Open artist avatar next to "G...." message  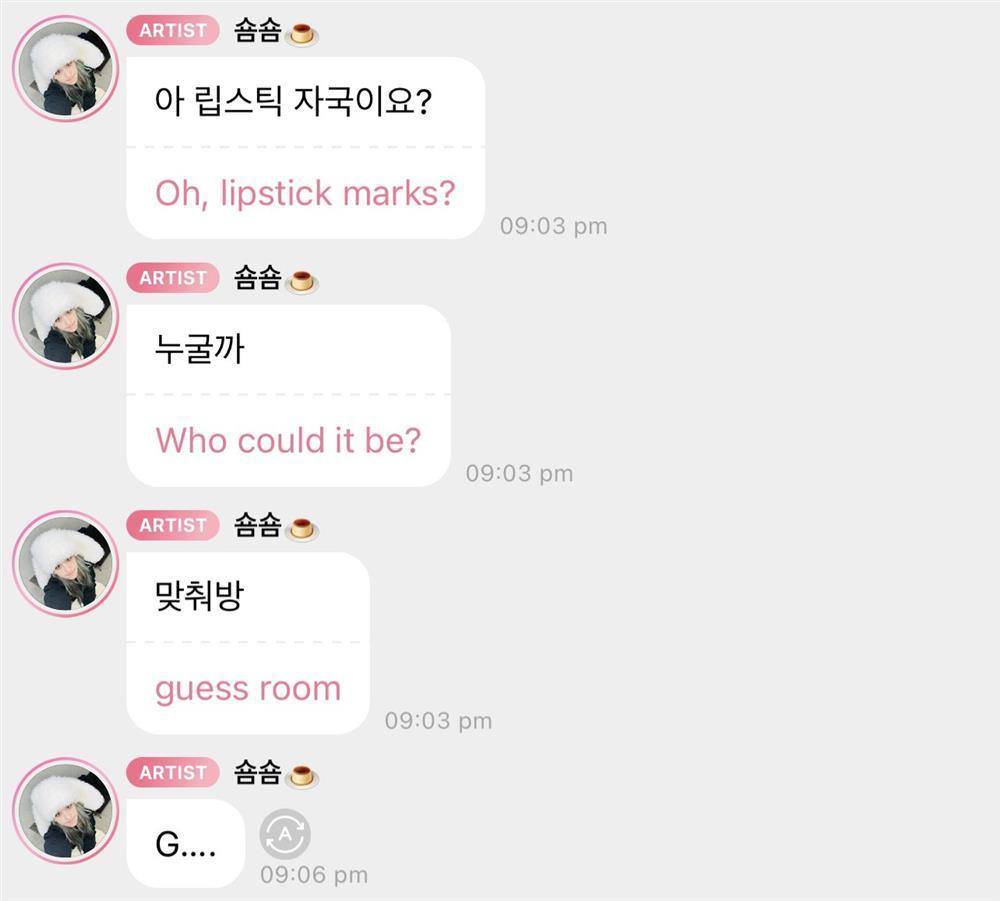(x=65, y=810)
